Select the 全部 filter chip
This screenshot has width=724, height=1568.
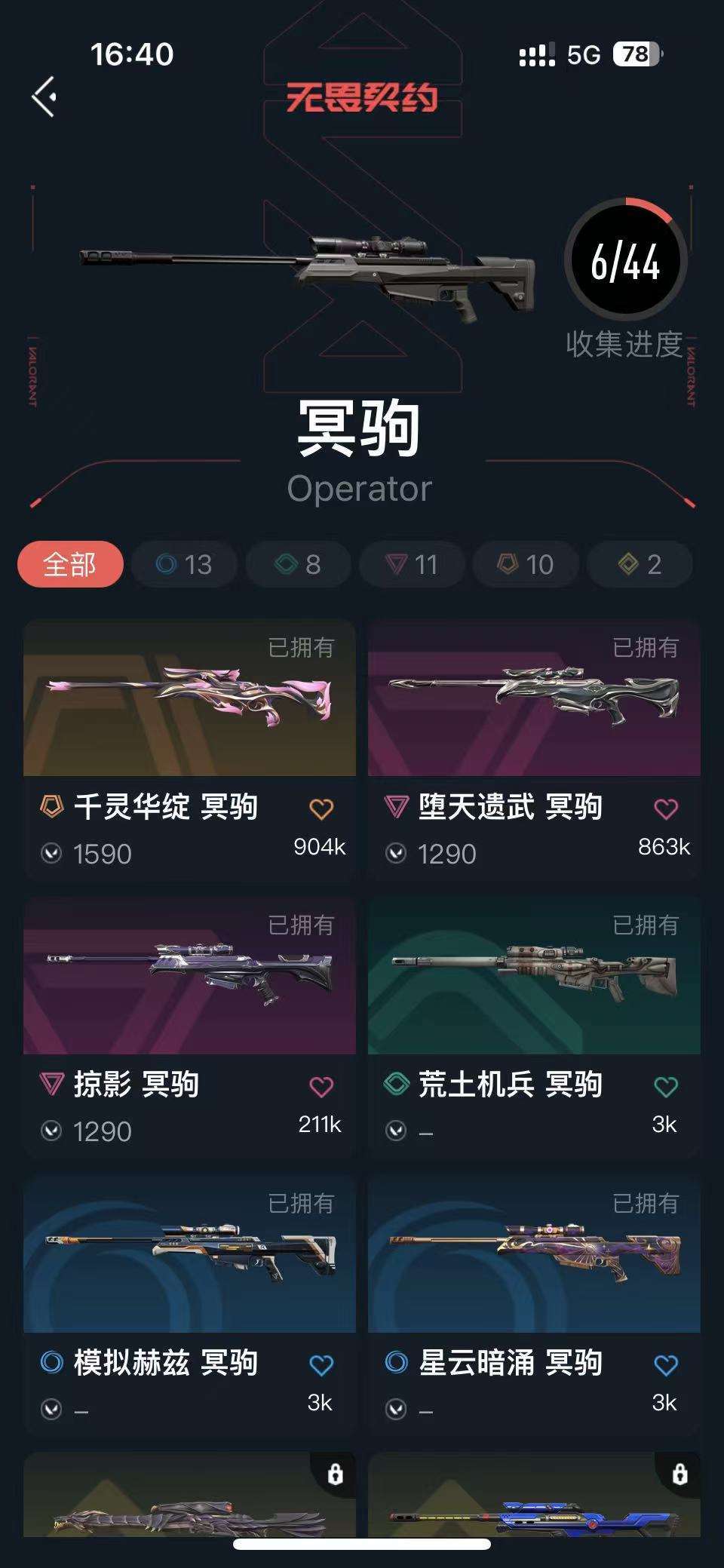(x=70, y=564)
